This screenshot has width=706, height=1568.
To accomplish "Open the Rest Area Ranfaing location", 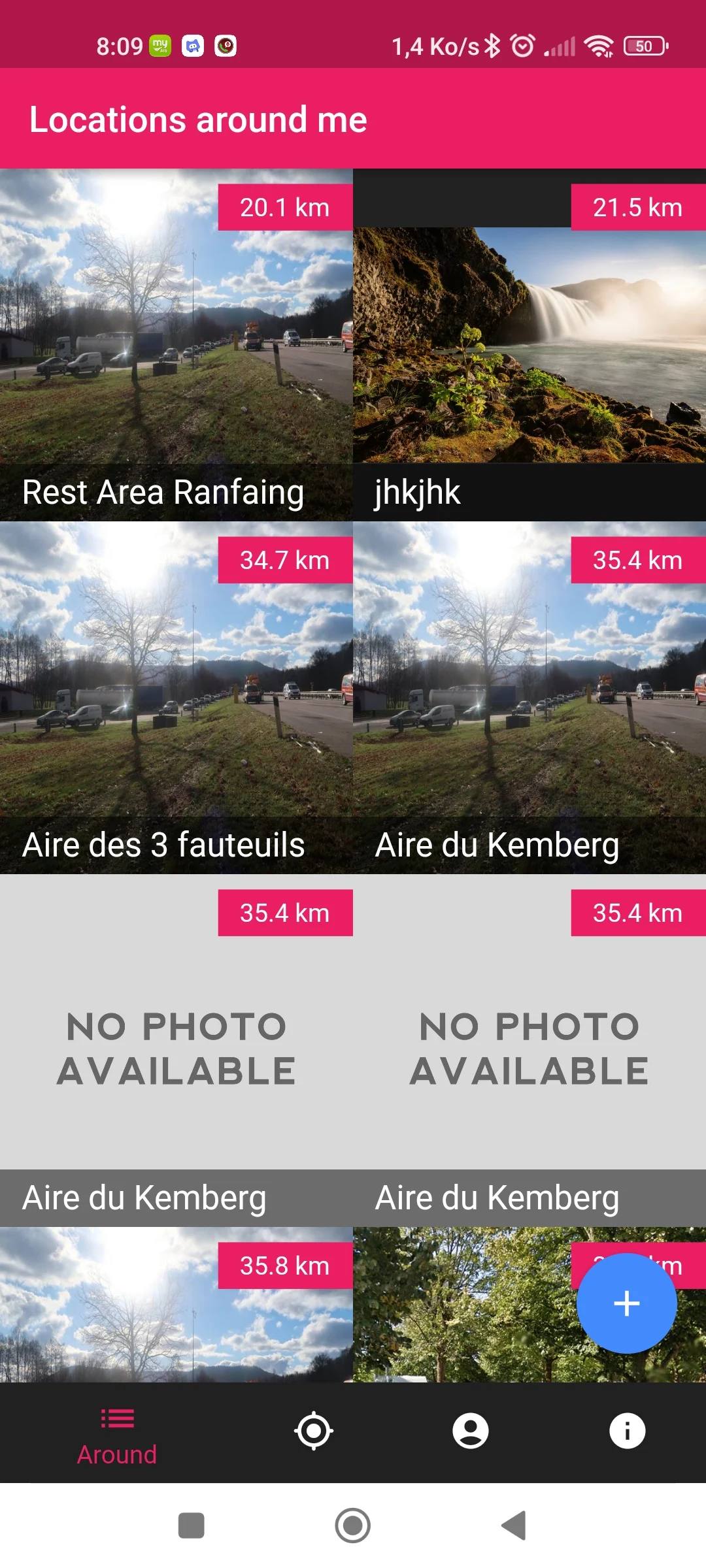I will point(176,345).
